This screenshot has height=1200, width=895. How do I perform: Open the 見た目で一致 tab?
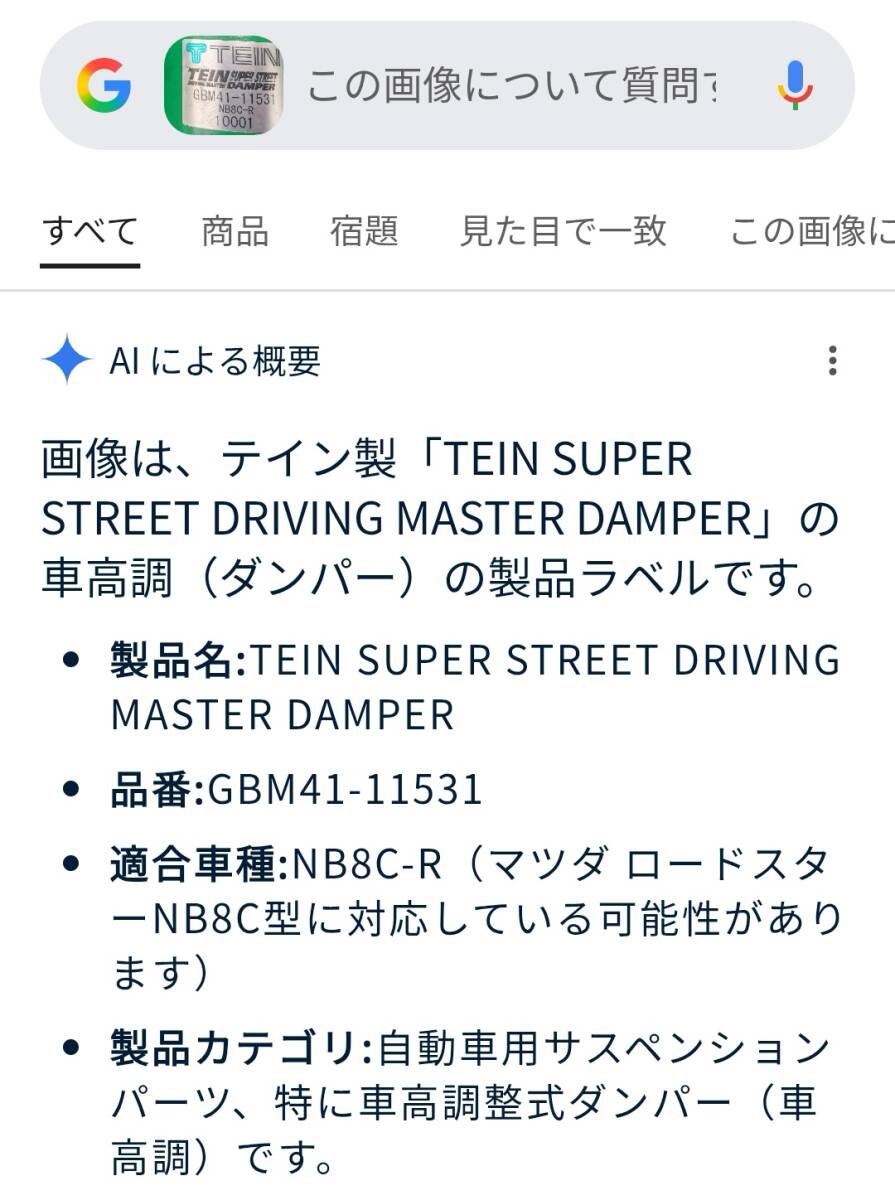(x=563, y=232)
